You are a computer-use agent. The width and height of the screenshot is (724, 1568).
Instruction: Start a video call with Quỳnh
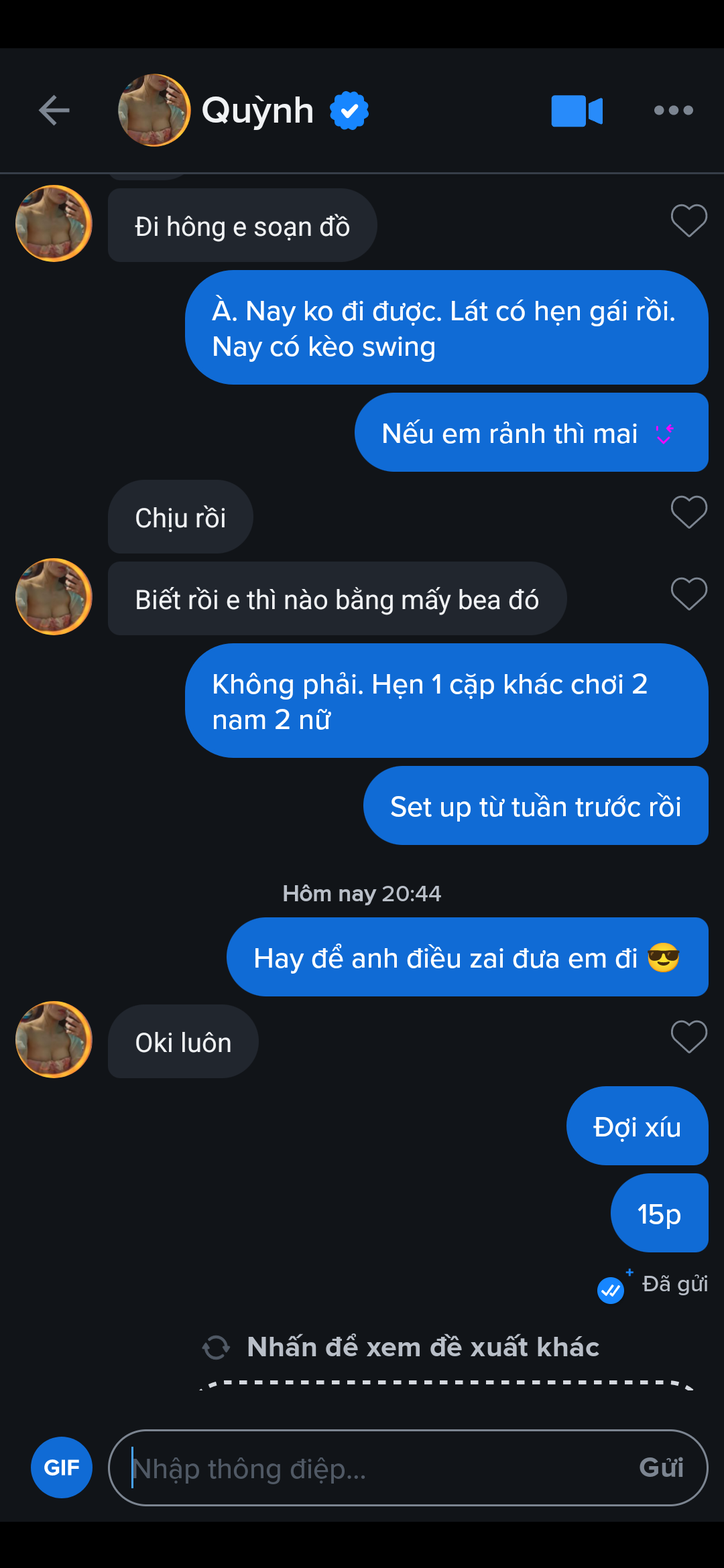pyautogui.click(x=577, y=111)
